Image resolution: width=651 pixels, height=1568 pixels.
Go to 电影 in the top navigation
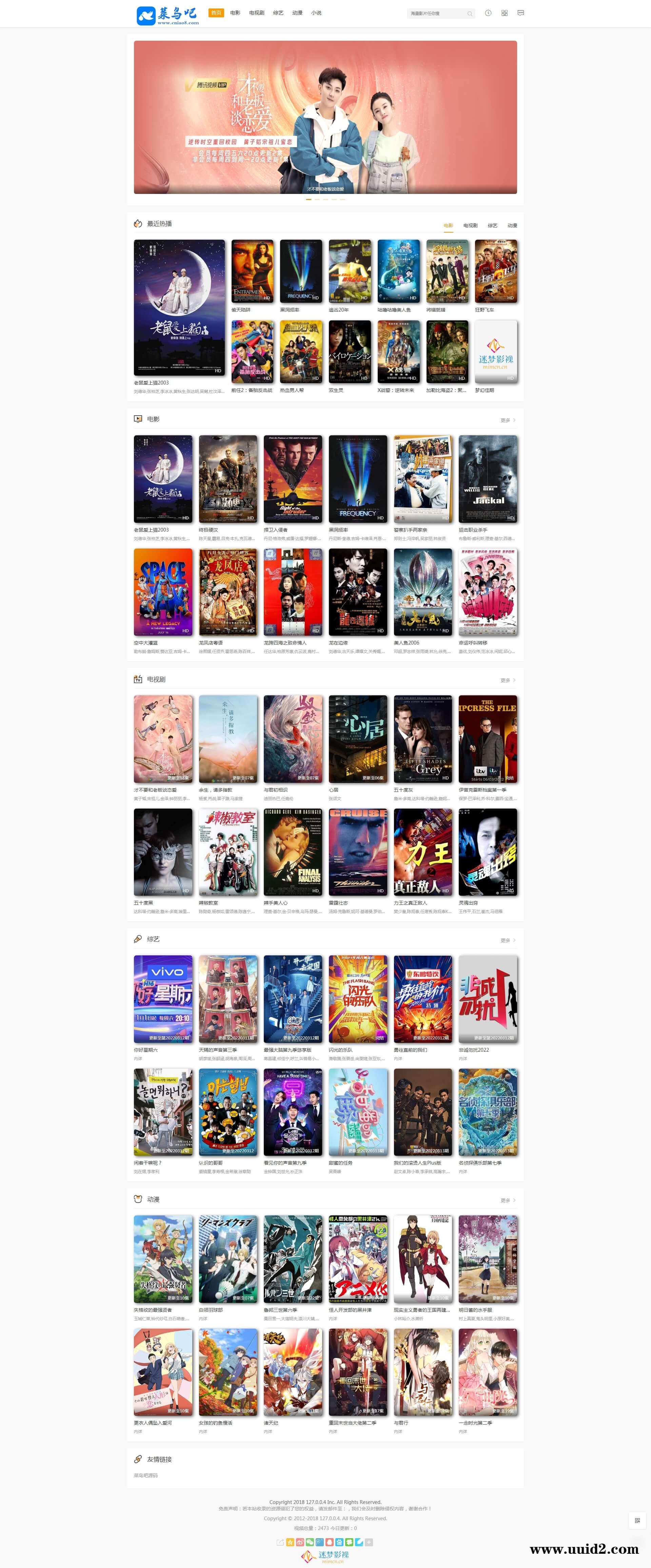click(x=235, y=13)
